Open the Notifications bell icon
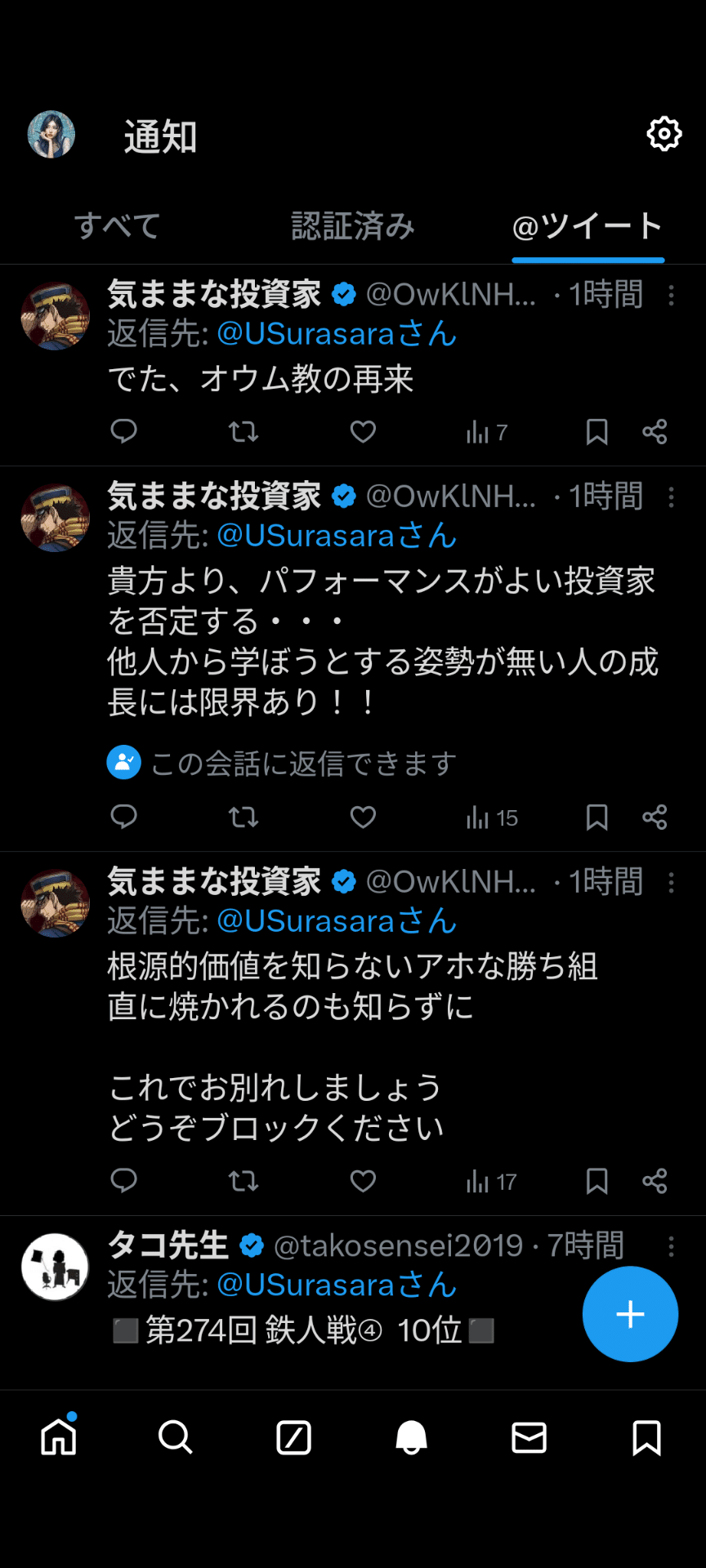Image resolution: width=706 pixels, height=1568 pixels. 411,1438
